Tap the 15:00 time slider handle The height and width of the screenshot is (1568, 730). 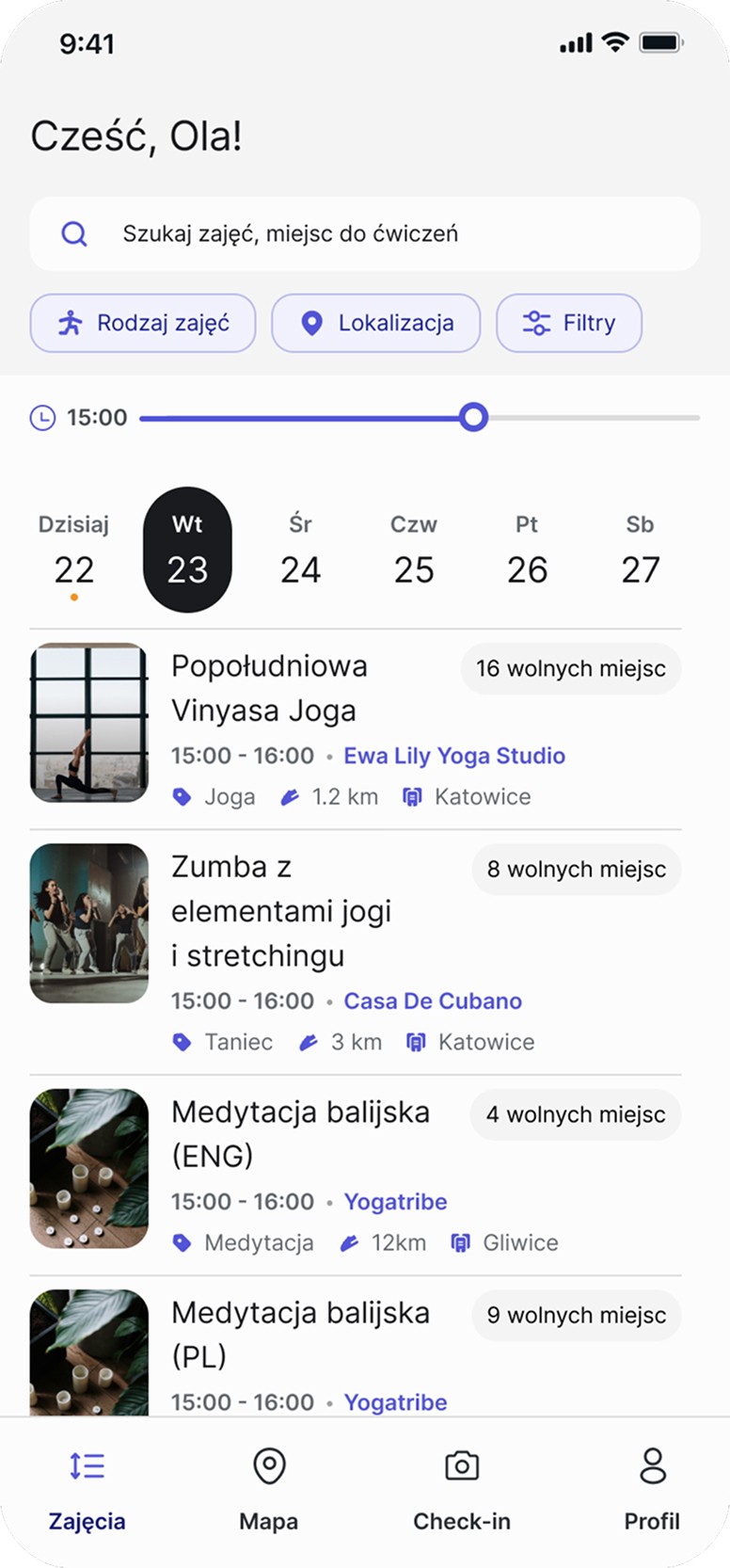click(x=474, y=417)
